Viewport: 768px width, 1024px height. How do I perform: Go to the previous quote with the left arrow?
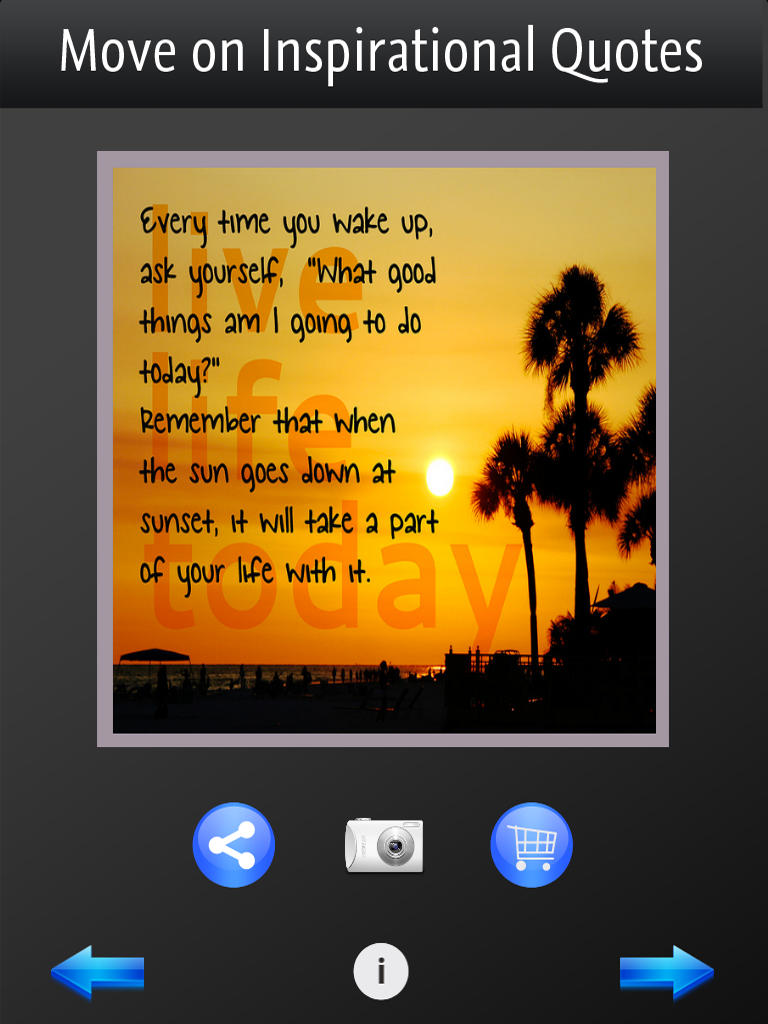97,972
